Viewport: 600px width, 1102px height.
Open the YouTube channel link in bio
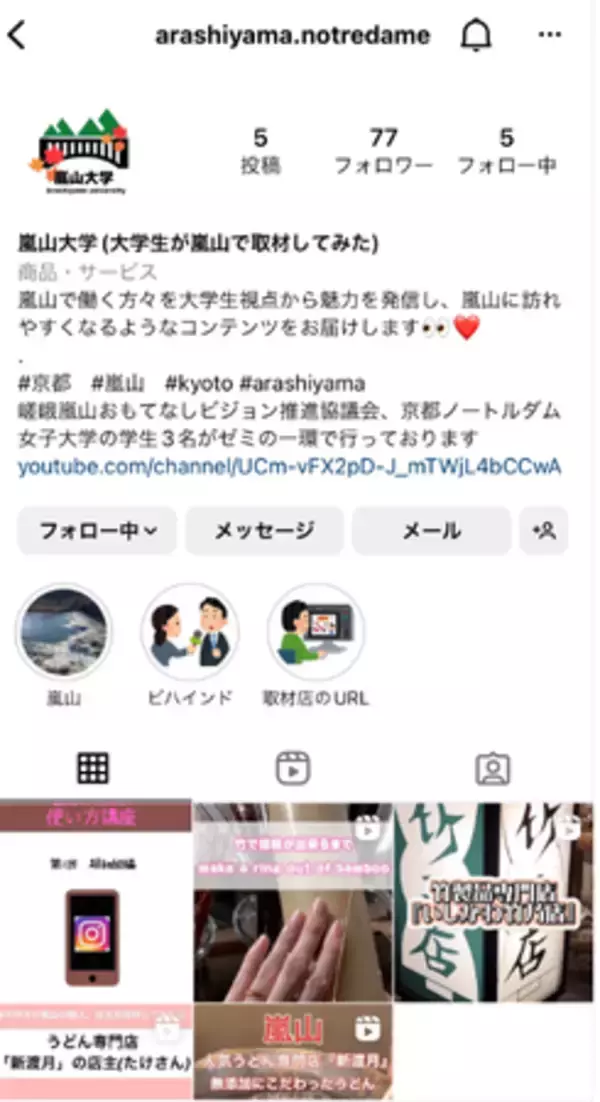tap(289, 466)
